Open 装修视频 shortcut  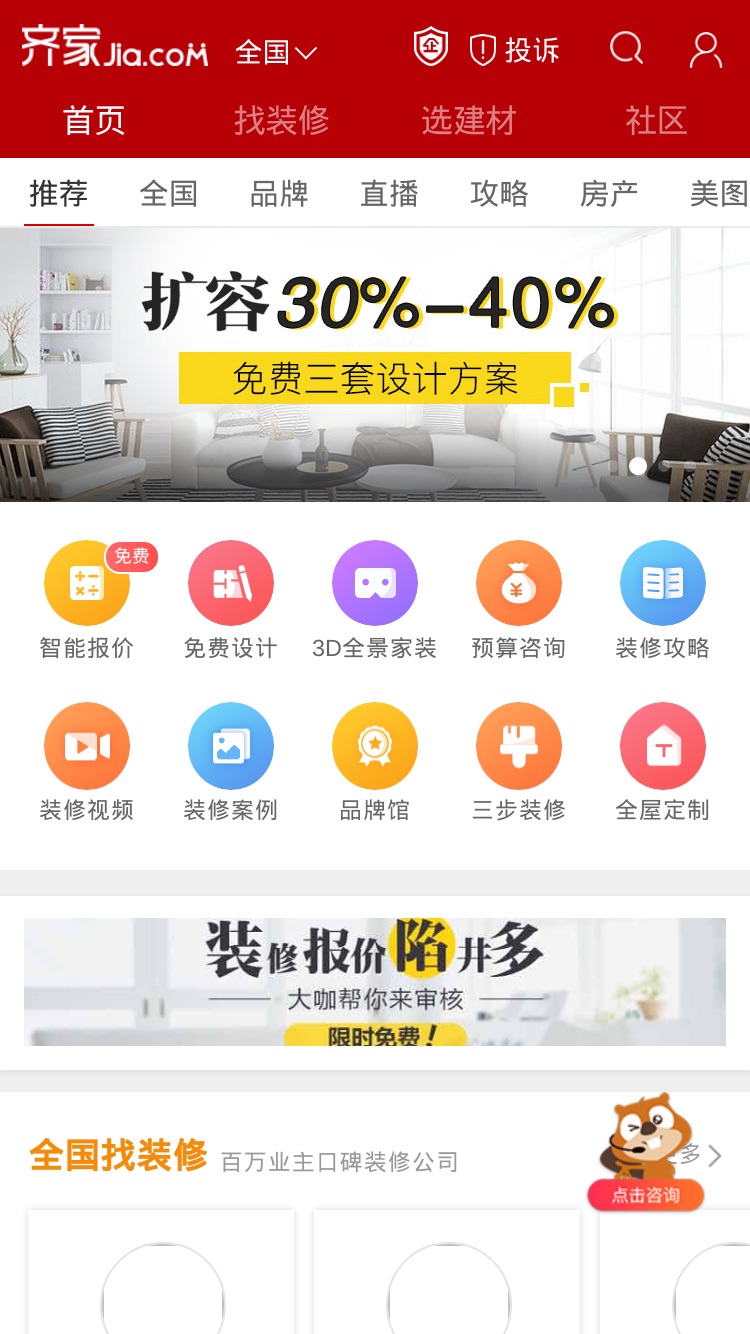coord(87,763)
